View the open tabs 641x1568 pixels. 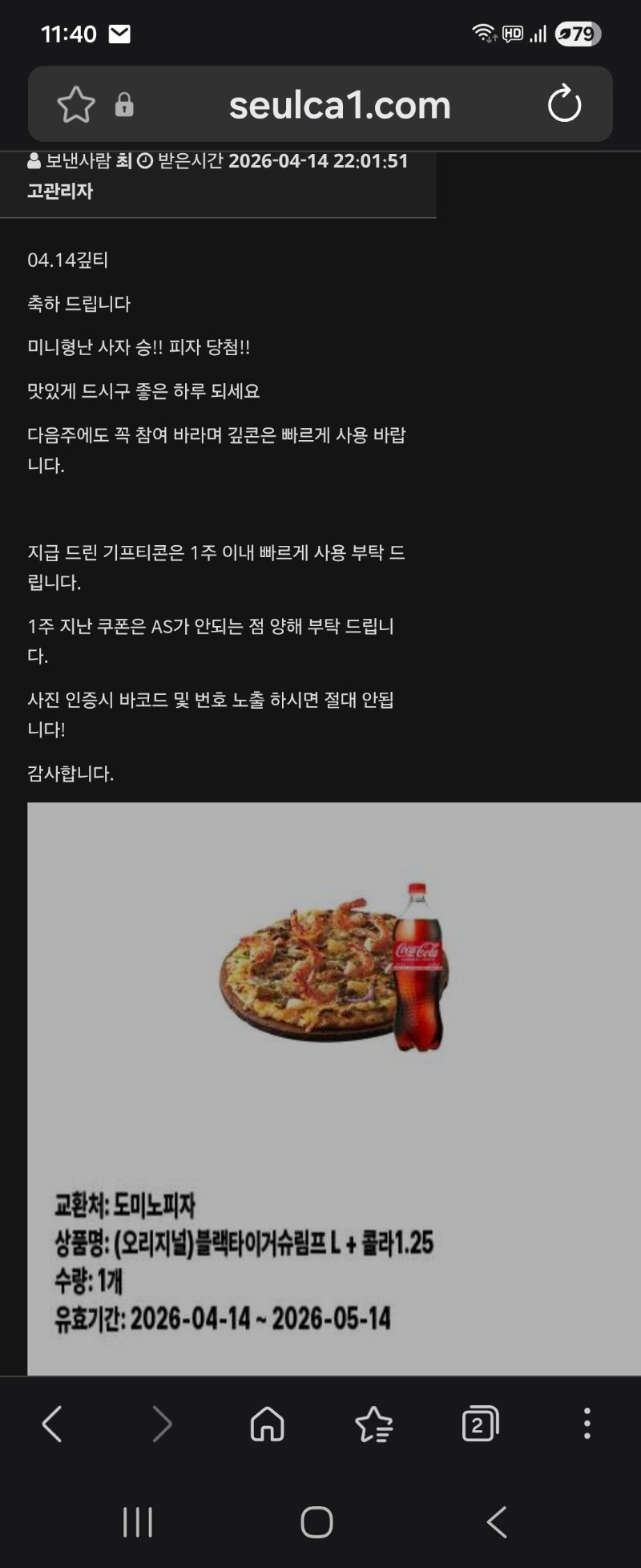[x=480, y=1424]
